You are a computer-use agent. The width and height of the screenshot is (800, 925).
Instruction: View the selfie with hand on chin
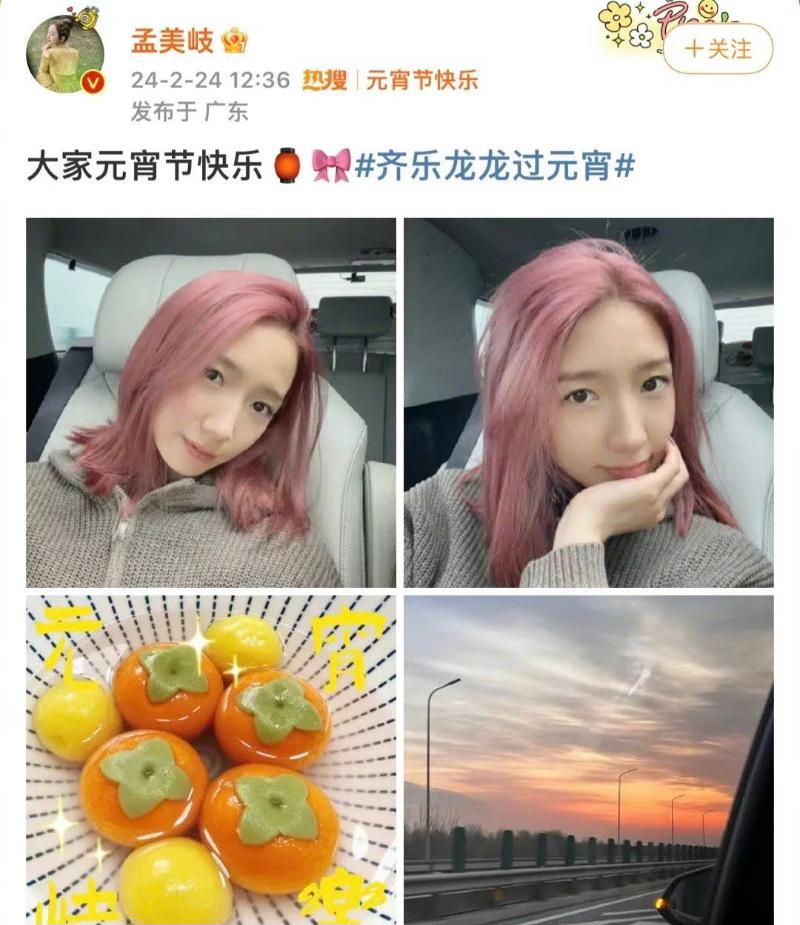click(x=588, y=402)
